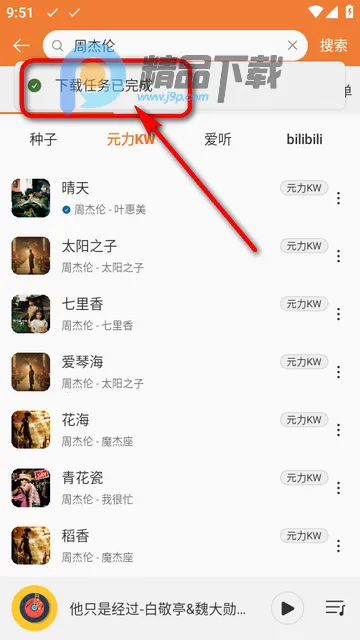The width and height of the screenshot is (360, 640).
Task: Open the now-playing disc artwork
Action: pos(35,608)
